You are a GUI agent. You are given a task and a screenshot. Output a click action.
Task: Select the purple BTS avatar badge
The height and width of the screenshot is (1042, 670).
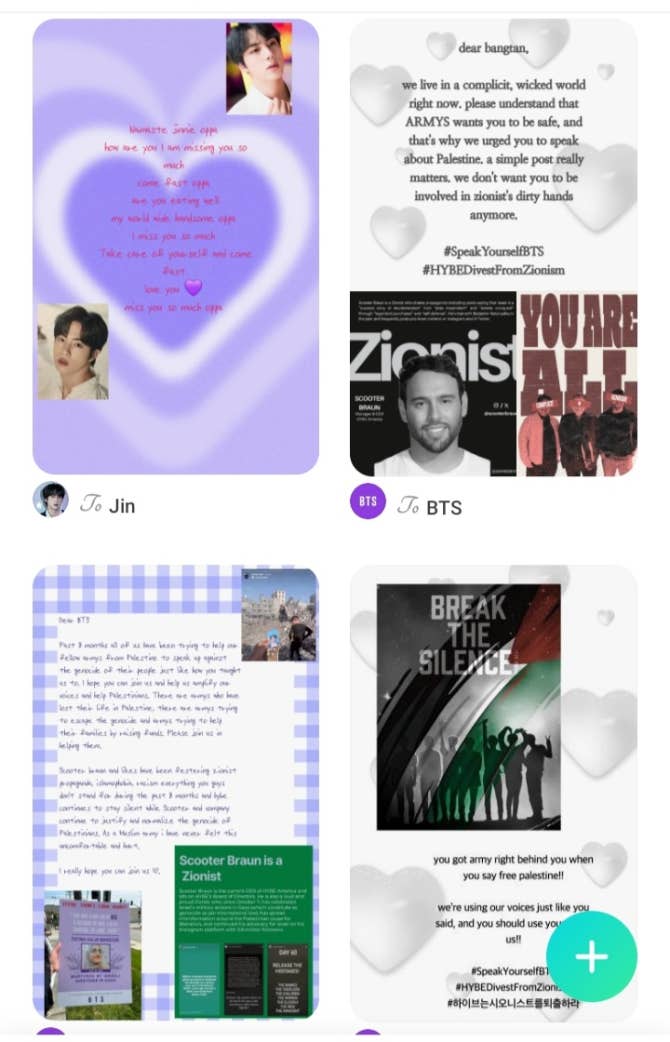click(x=368, y=502)
